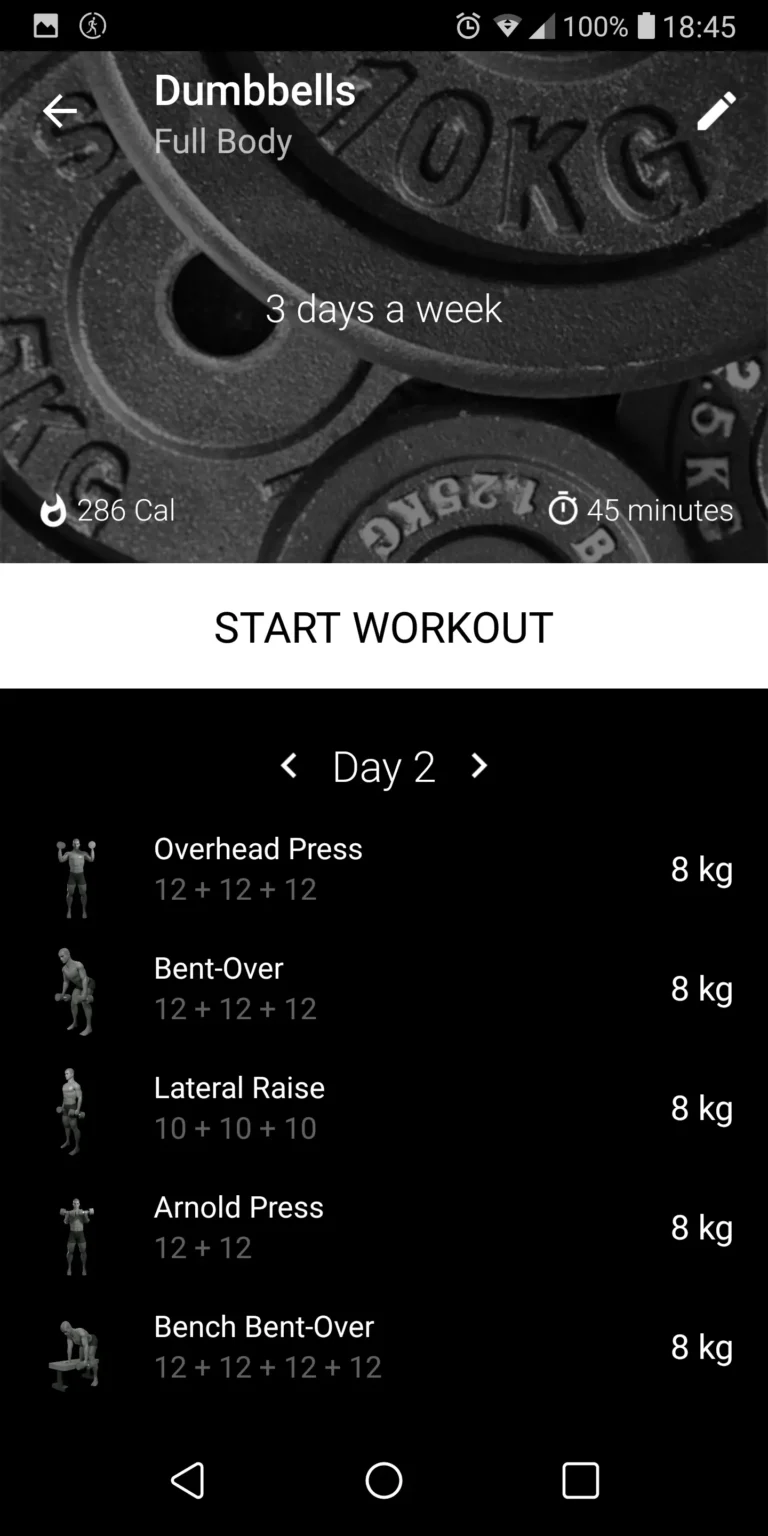Tap the stopwatch duration icon
Image resolution: width=768 pixels, height=1536 pixels.
pyautogui.click(x=563, y=509)
